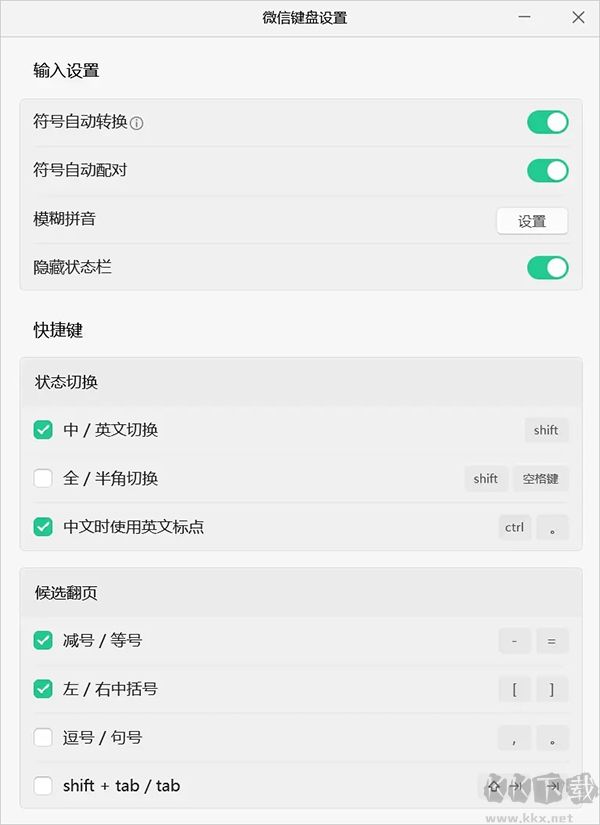Disable the 符号自动配对 switch
The width and height of the screenshot is (600, 825).
pyautogui.click(x=547, y=170)
